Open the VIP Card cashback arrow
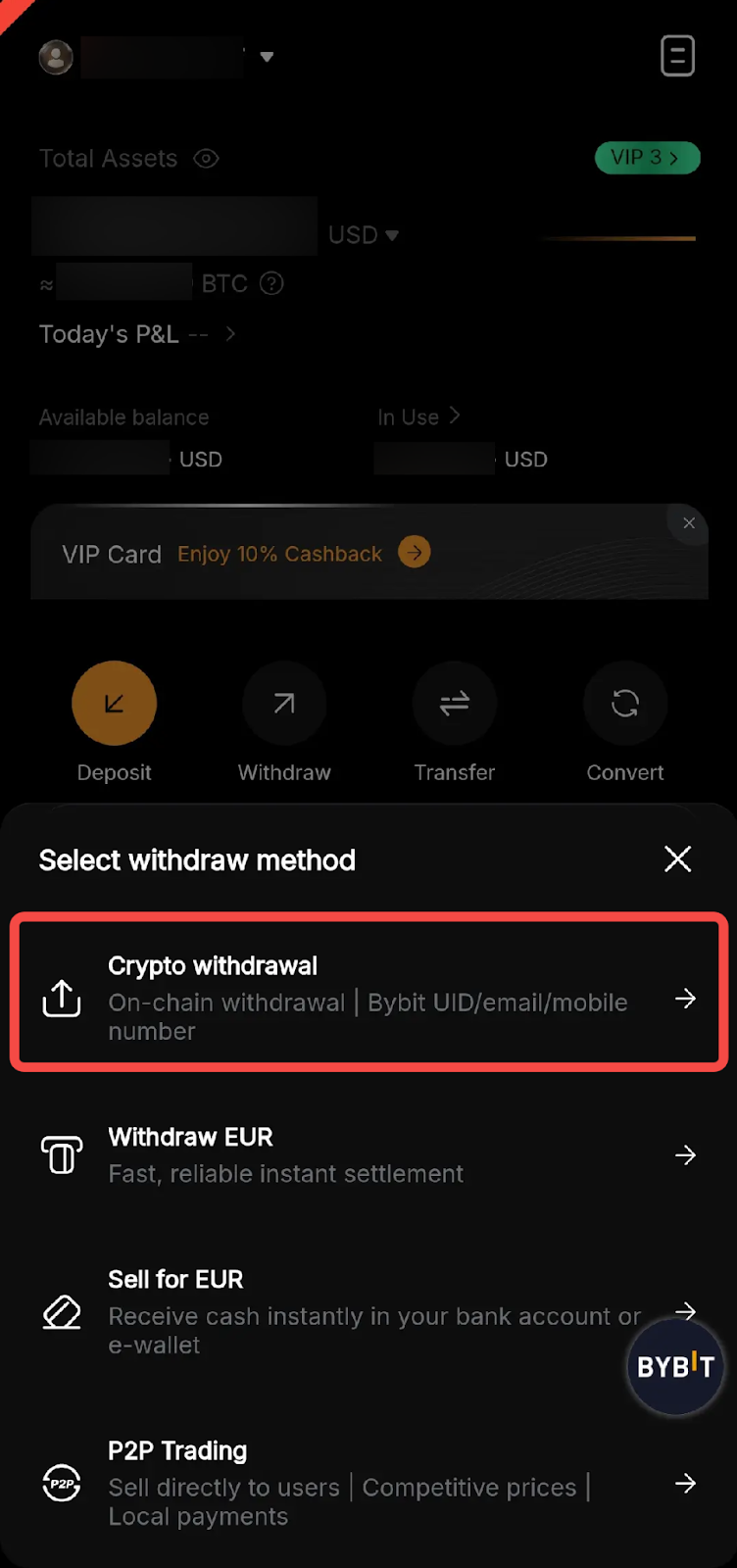 point(415,553)
